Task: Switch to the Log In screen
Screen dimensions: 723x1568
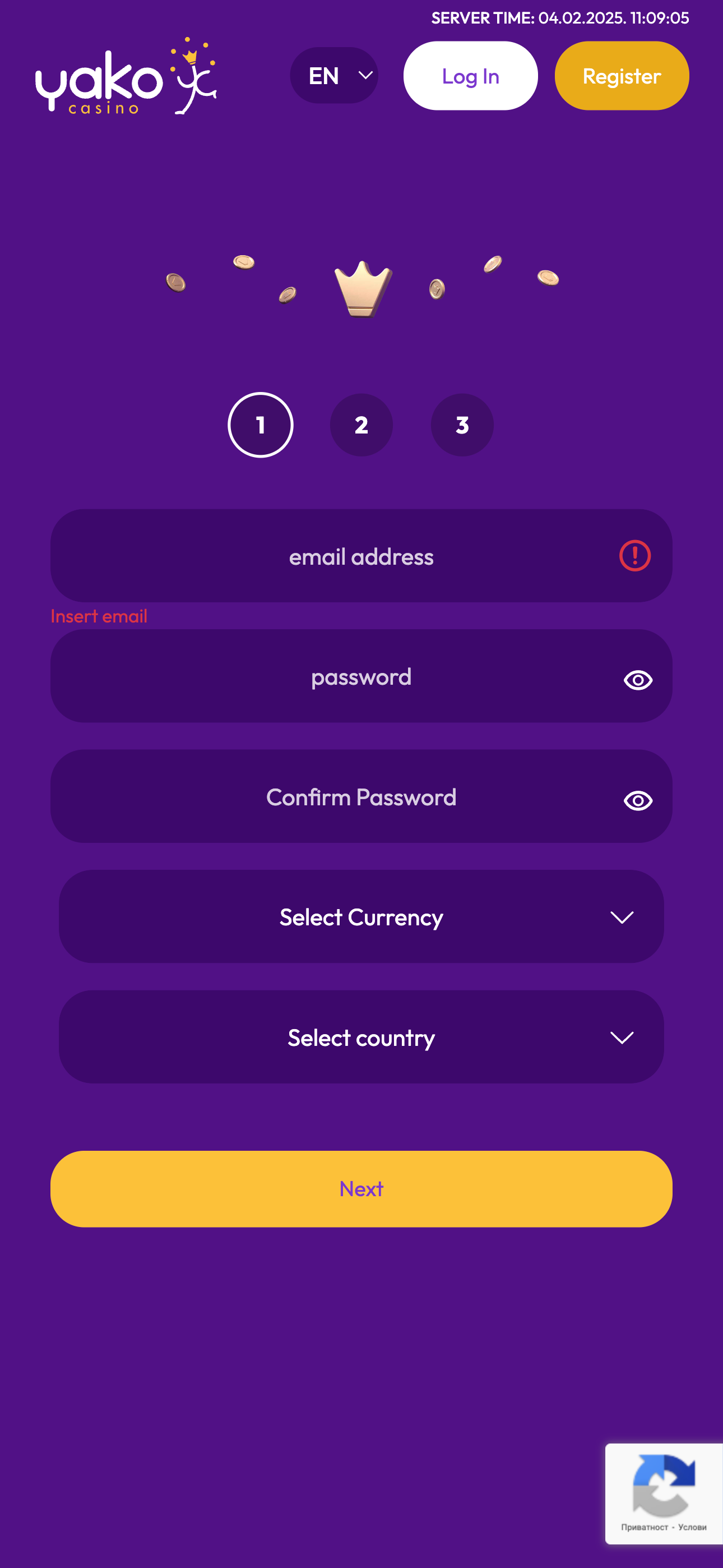Action: [470, 76]
